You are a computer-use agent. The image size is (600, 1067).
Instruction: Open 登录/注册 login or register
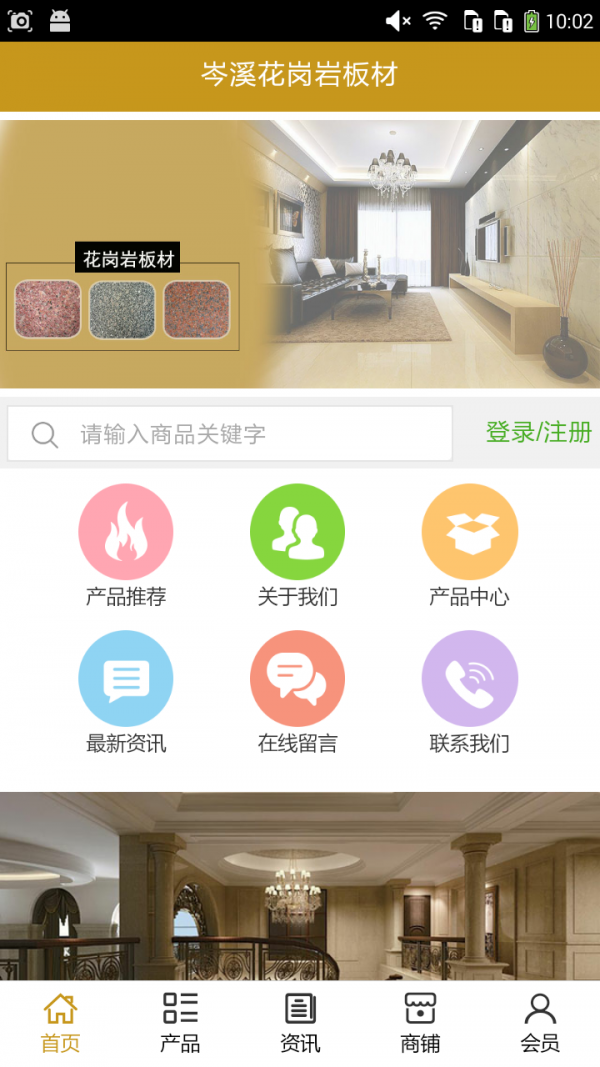pyautogui.click(x=538, y=433)
